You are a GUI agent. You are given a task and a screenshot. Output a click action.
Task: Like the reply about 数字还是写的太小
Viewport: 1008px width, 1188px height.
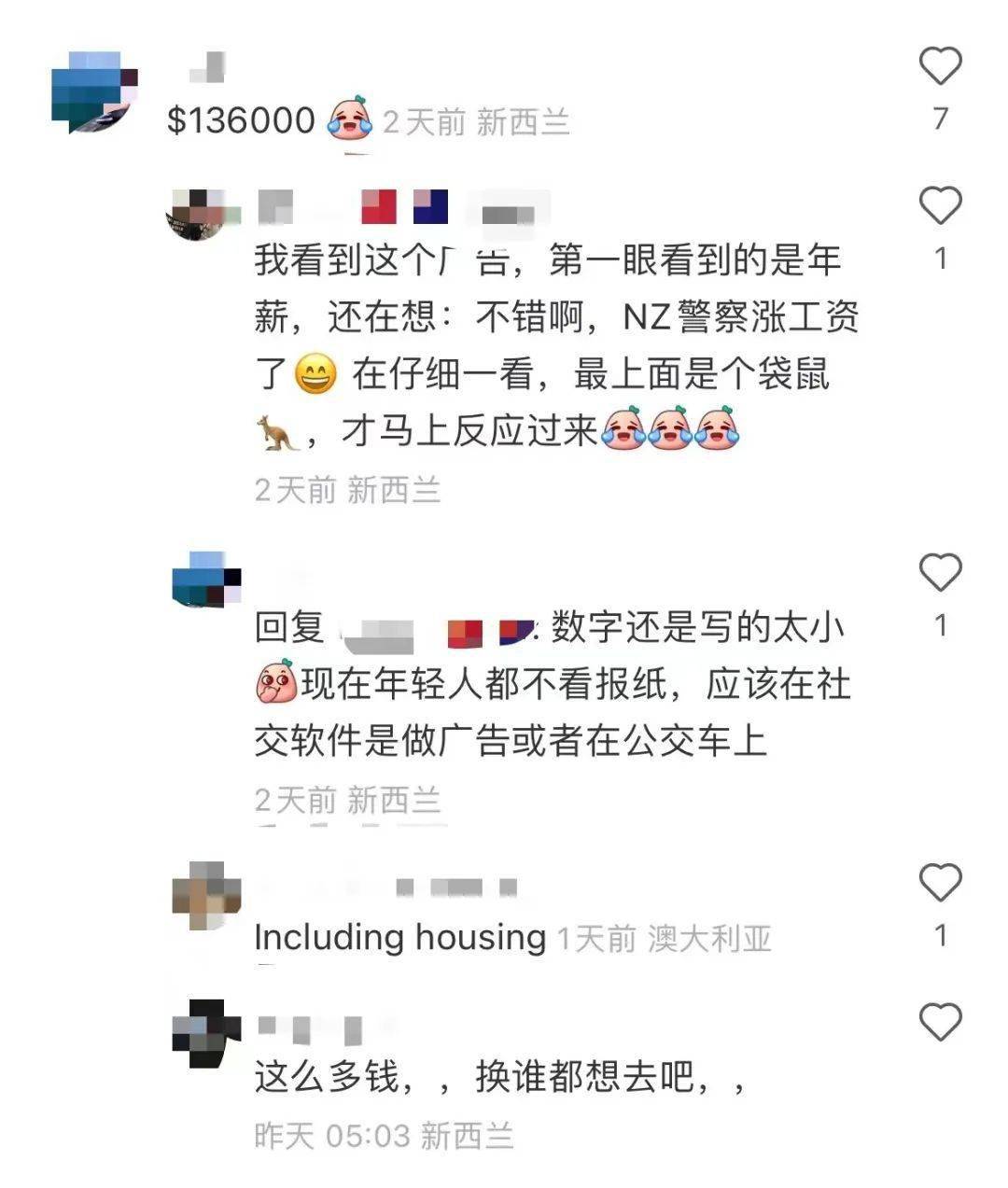tap(940, 572)
